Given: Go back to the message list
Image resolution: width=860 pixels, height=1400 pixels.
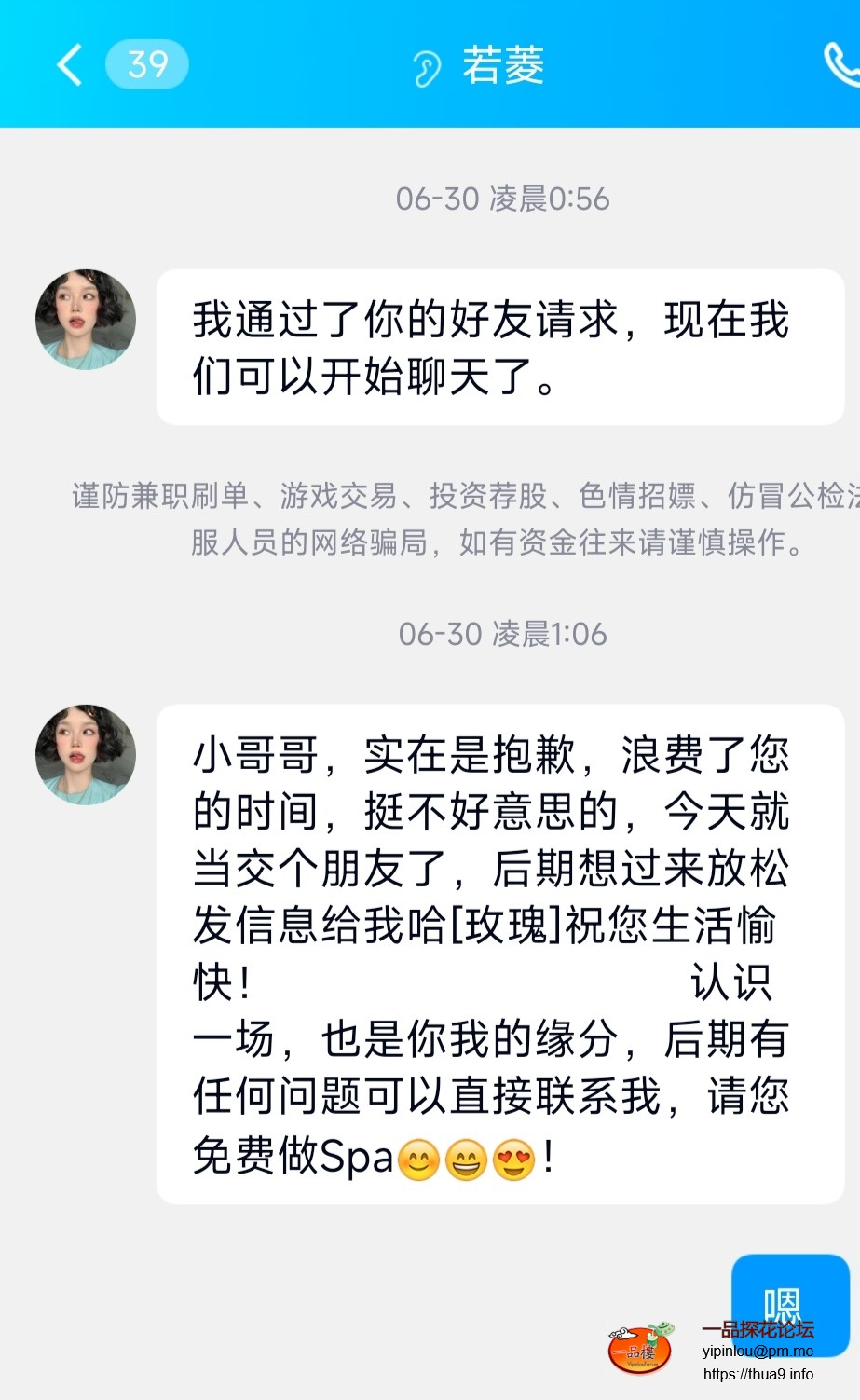Looking at the screenshot, I should [x=70, y=65].
